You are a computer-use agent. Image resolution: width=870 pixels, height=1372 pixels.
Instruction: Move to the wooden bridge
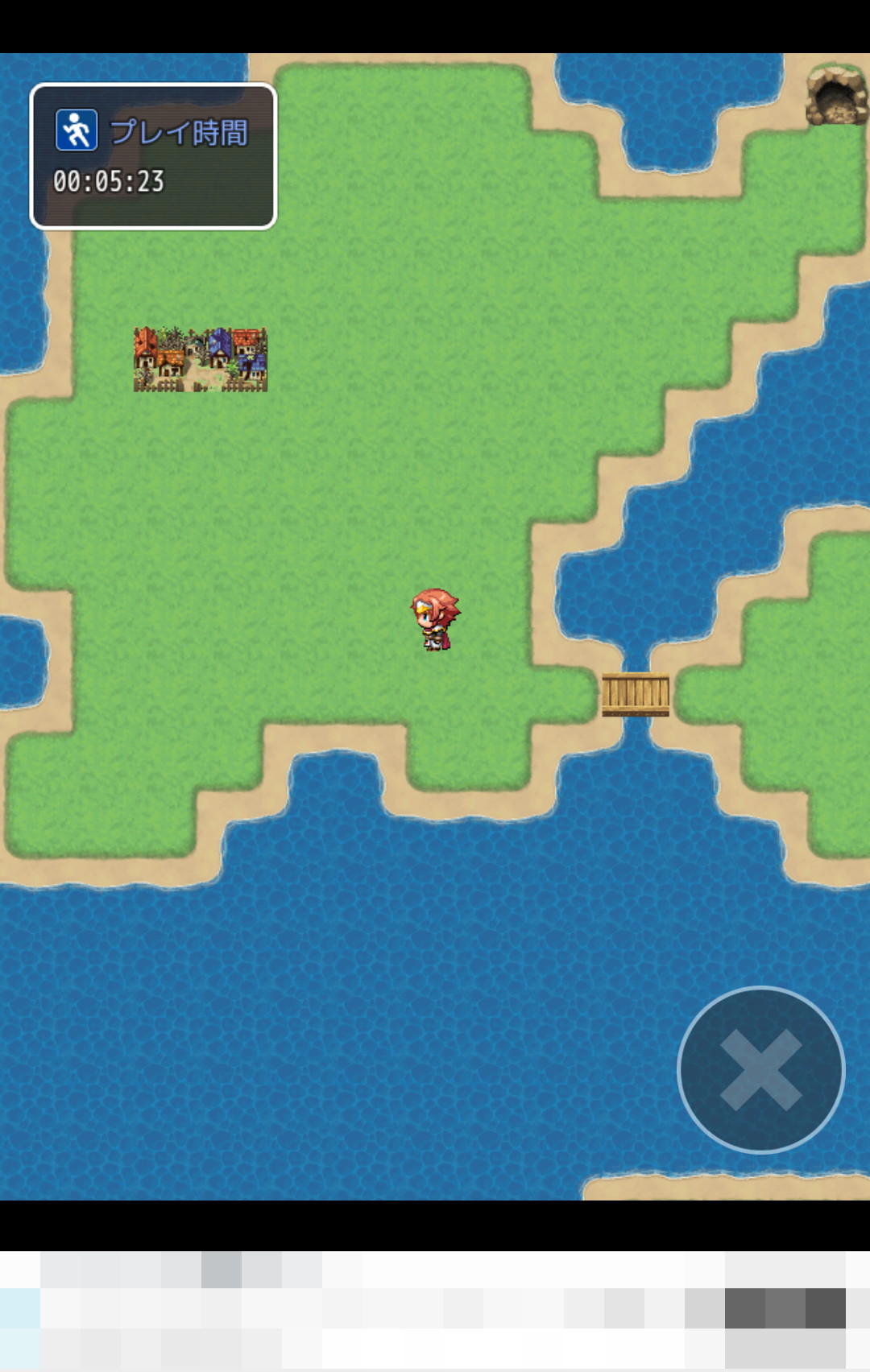pyautogui.click(x=636, y=694)
